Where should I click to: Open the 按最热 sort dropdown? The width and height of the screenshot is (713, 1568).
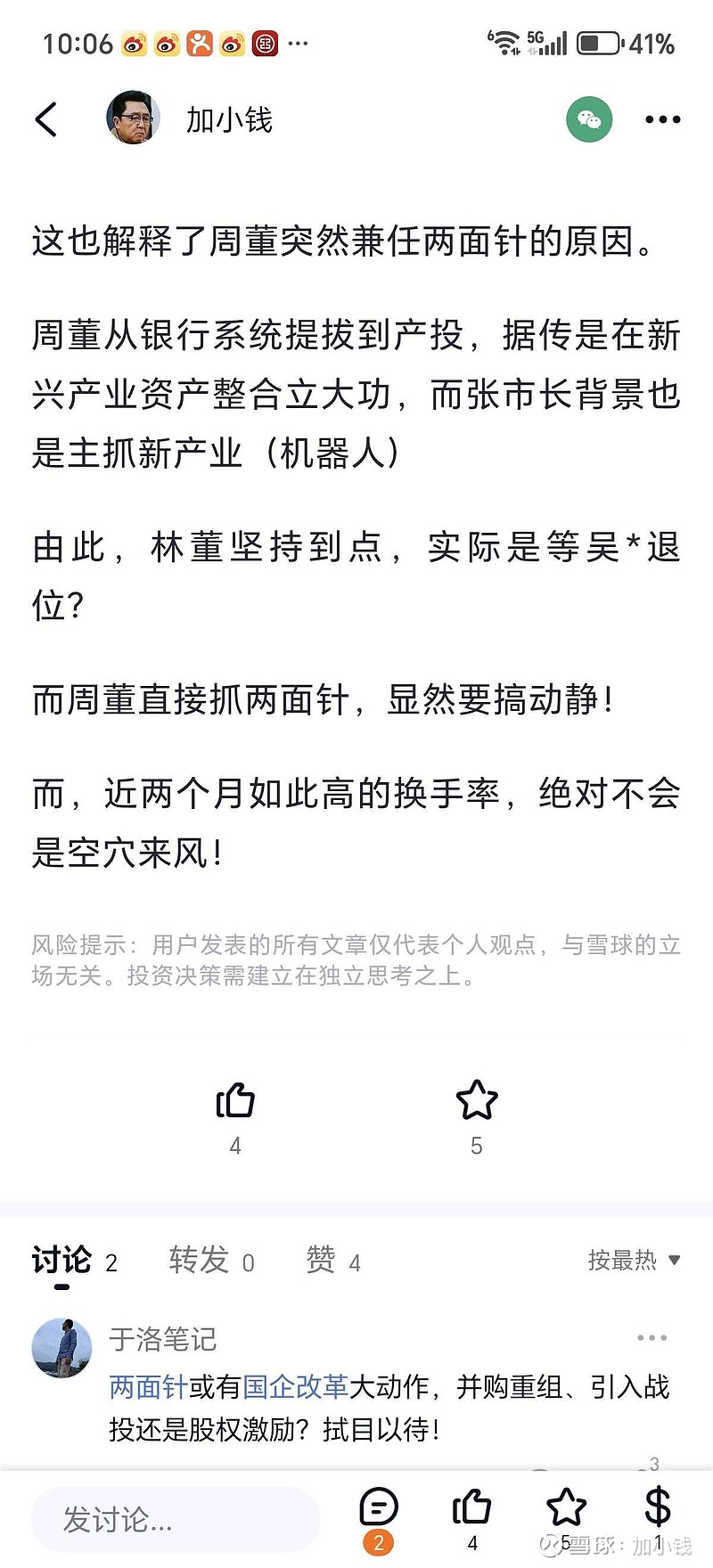coord(634,1261)
